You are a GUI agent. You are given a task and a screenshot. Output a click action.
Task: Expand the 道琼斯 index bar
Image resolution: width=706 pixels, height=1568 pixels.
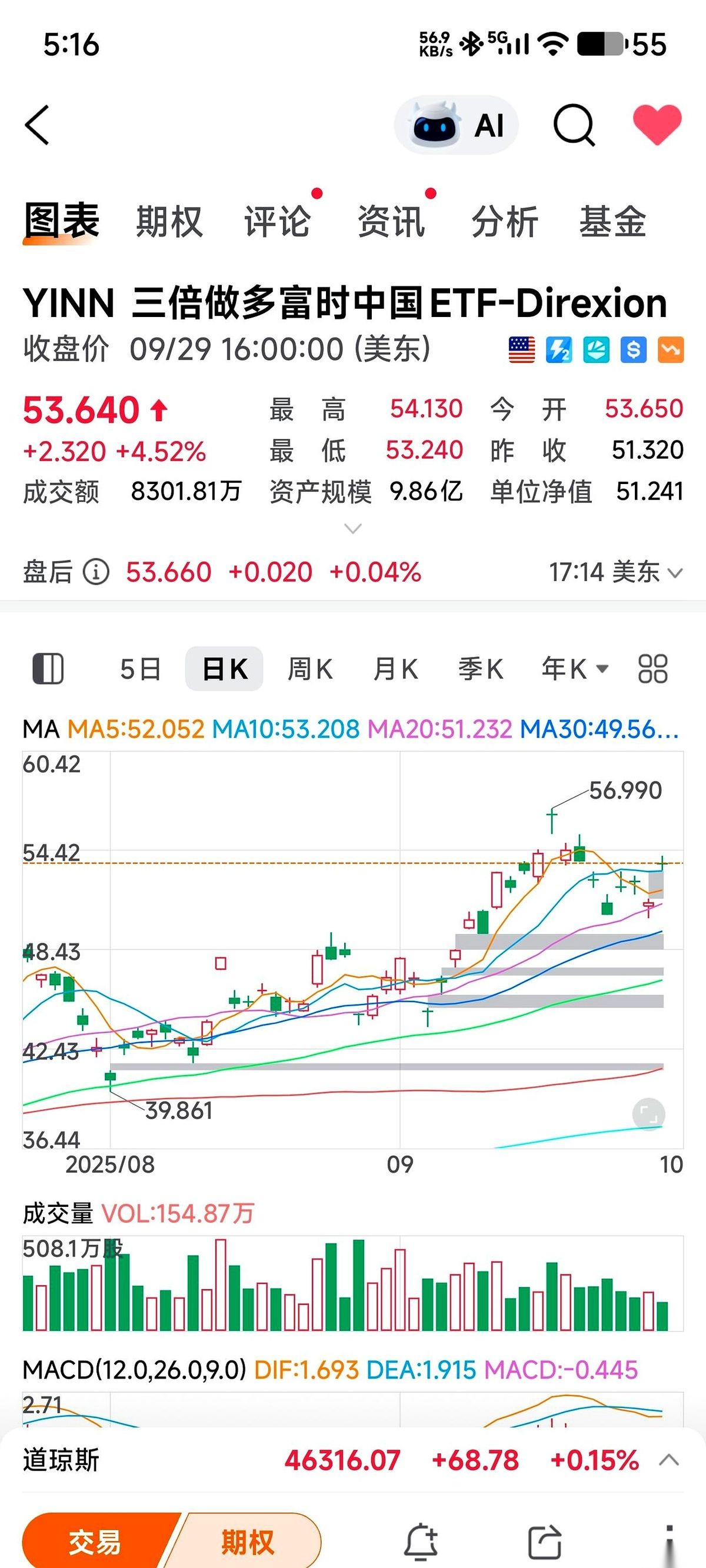tap(669, 1460)
